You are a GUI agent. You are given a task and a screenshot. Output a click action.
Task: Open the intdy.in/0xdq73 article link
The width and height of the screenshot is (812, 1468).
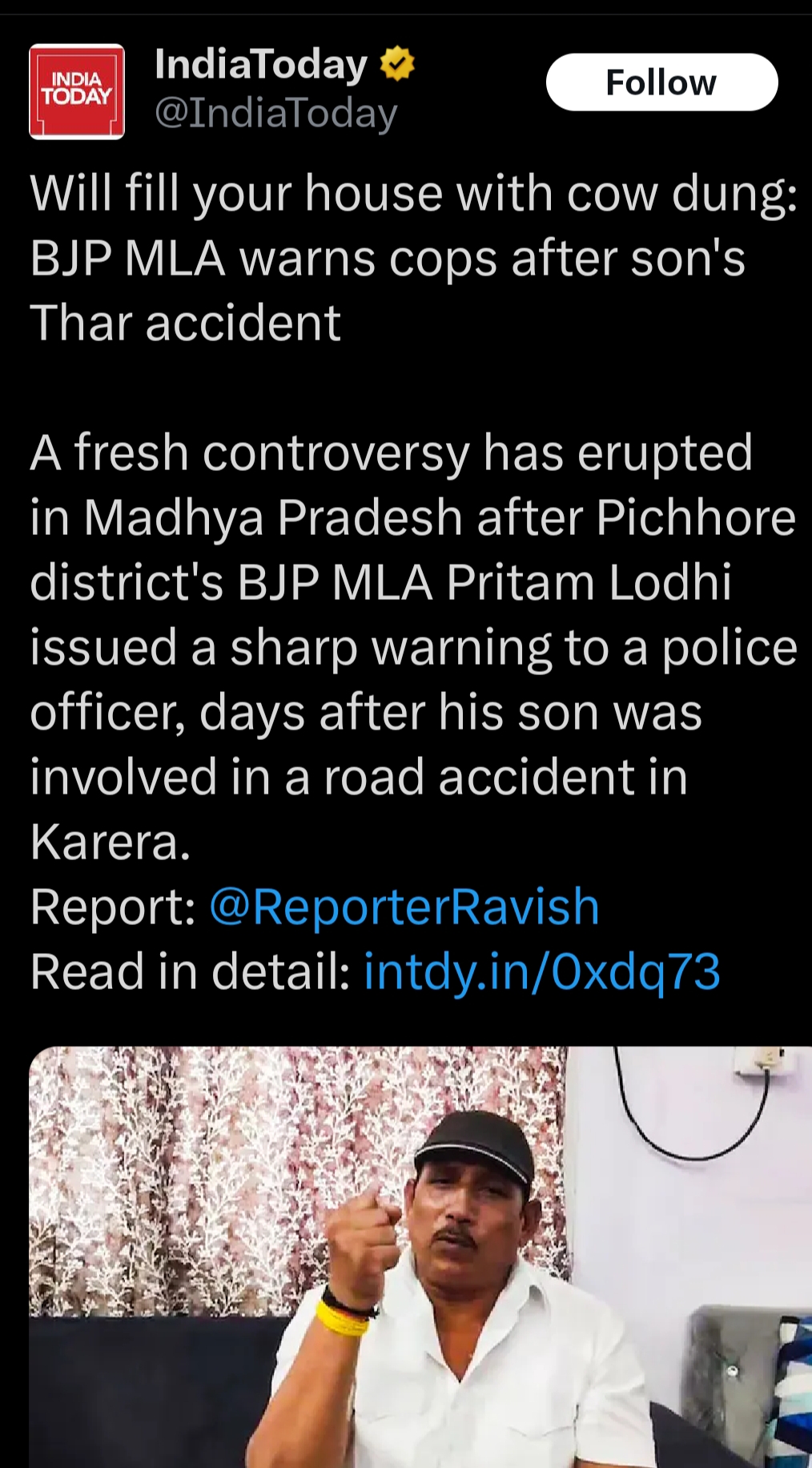coord(542,971)
